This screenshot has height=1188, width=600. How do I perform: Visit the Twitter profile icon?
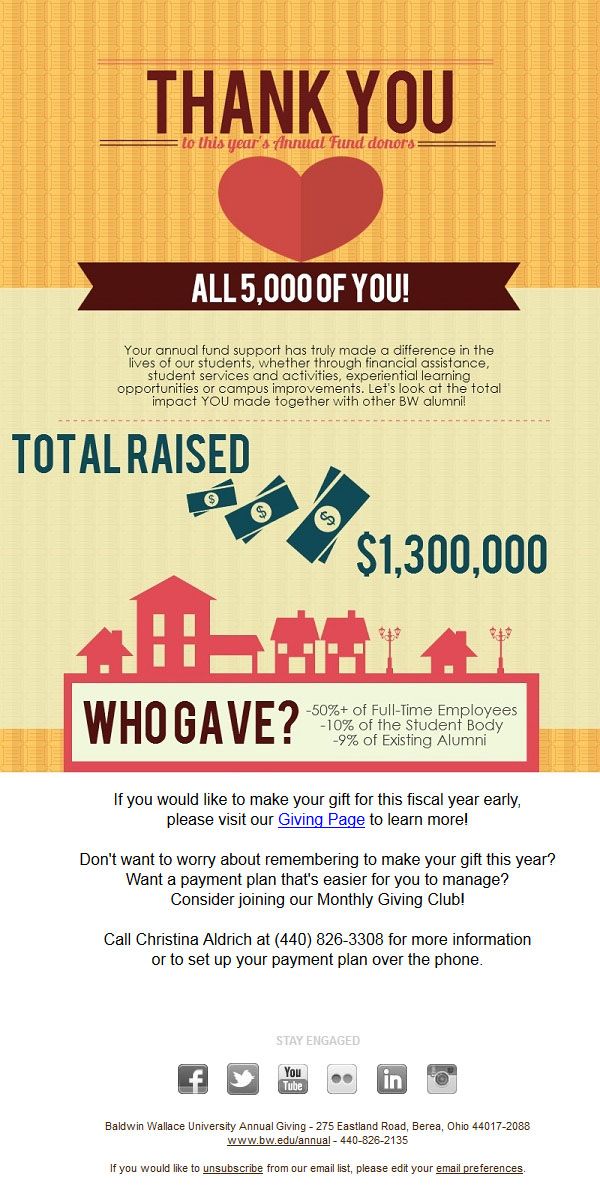242,1079
